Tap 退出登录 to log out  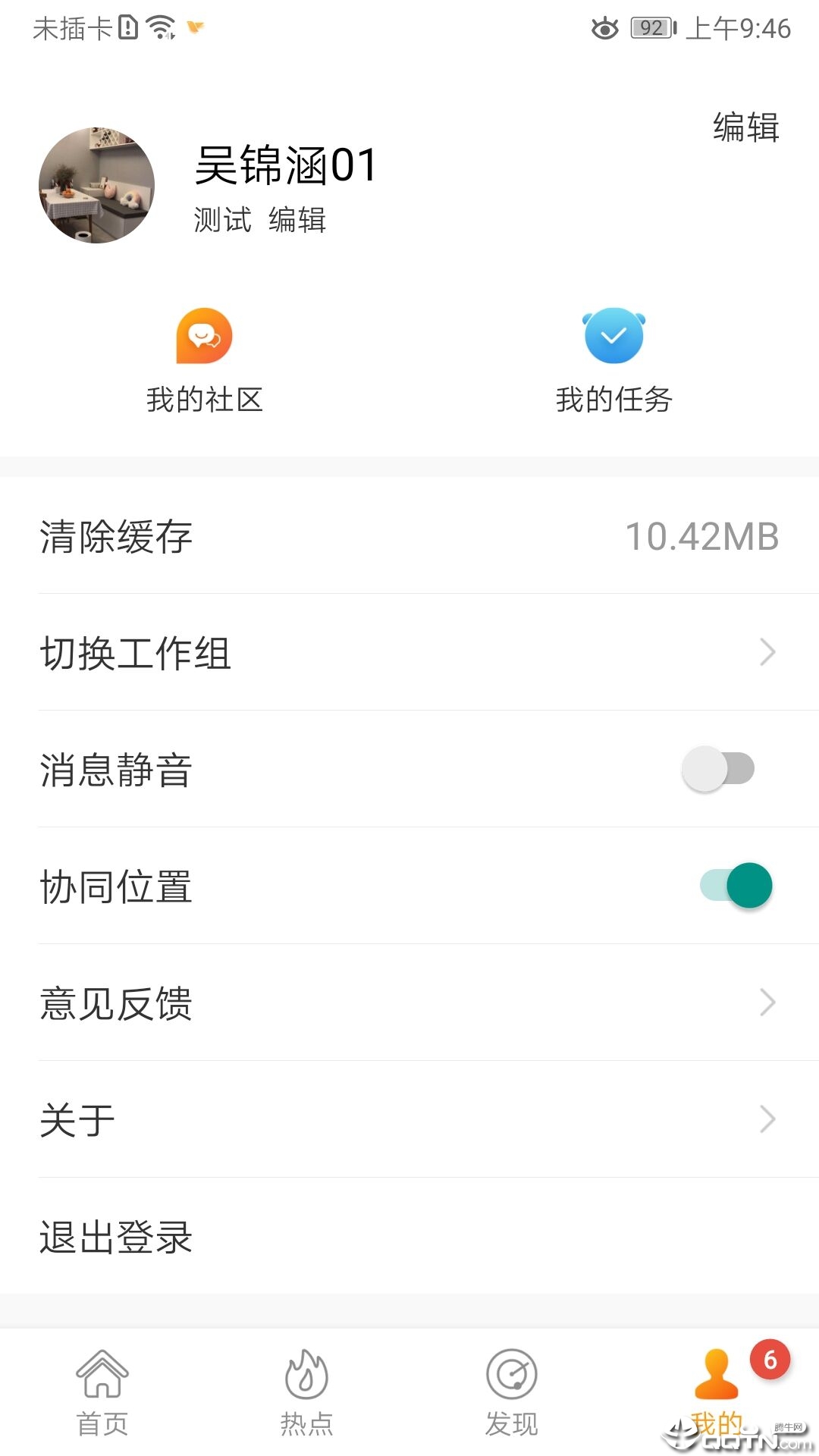click(x=115, y=1236)
